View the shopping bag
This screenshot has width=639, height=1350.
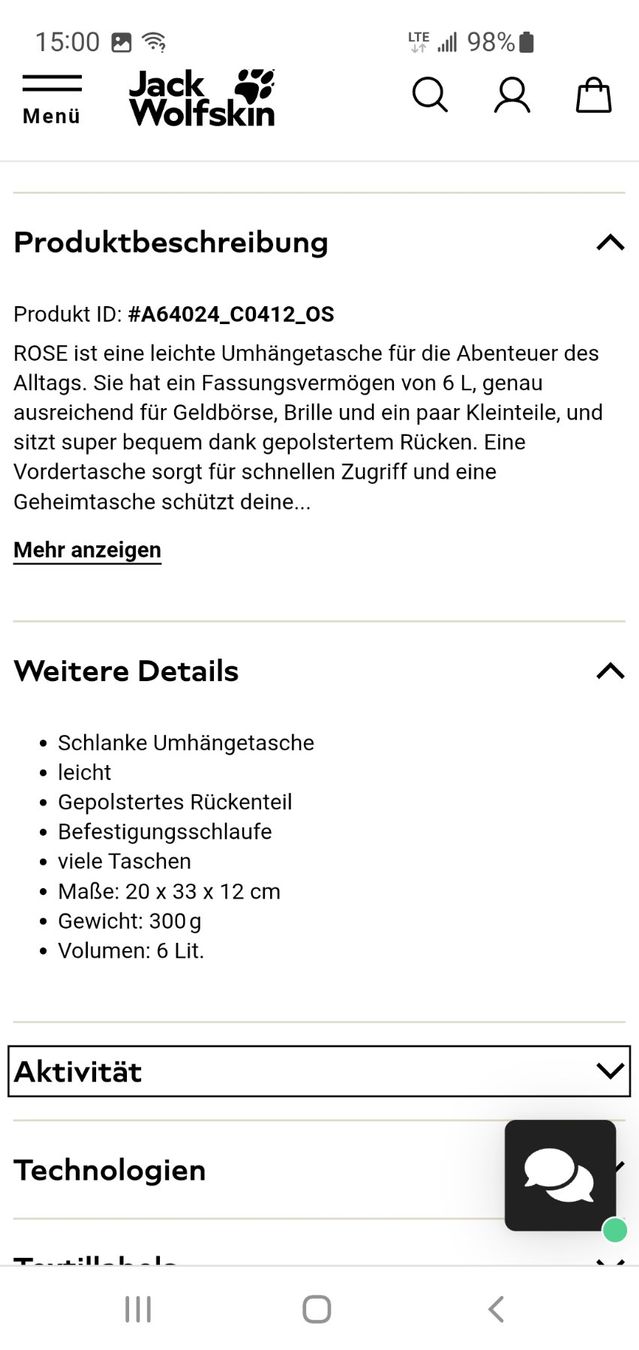pyautogui.click(x=594, y=95)
